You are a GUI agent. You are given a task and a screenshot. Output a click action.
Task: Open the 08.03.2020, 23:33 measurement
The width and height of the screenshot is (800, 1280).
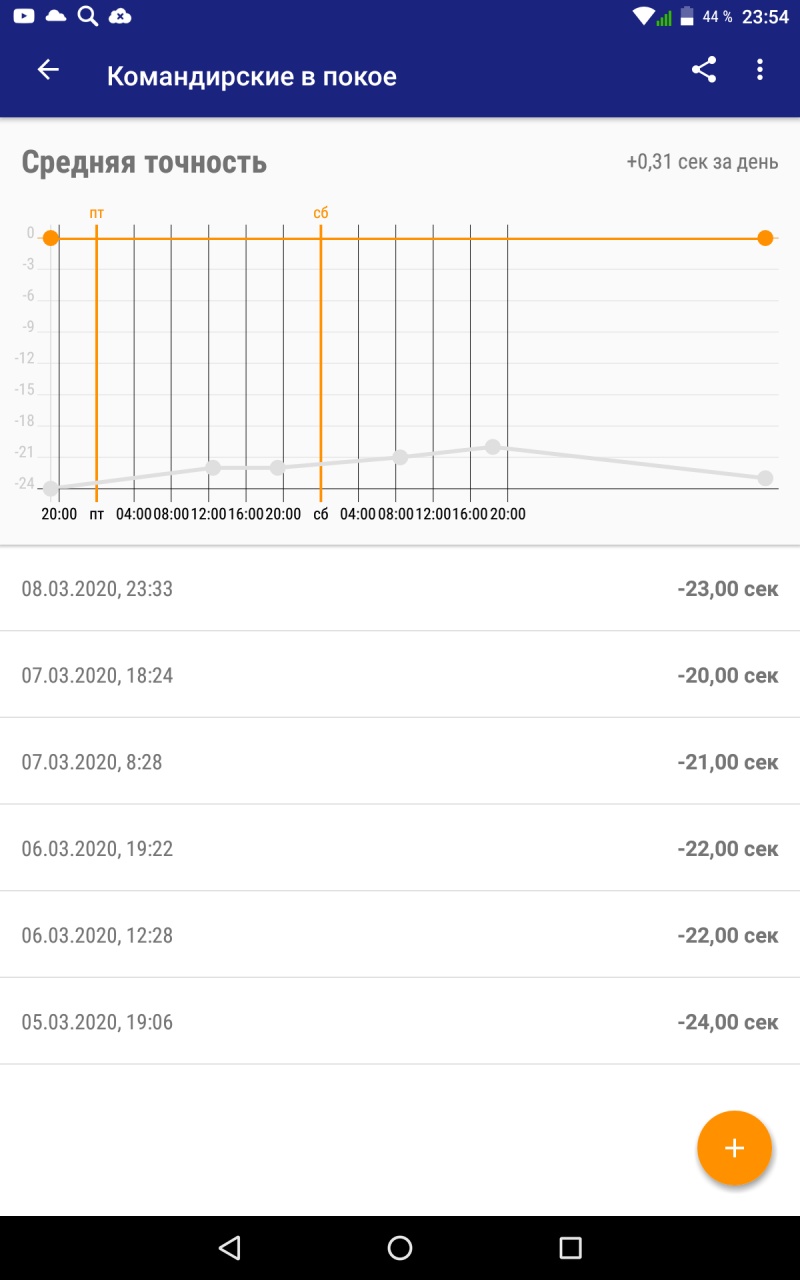400,588
